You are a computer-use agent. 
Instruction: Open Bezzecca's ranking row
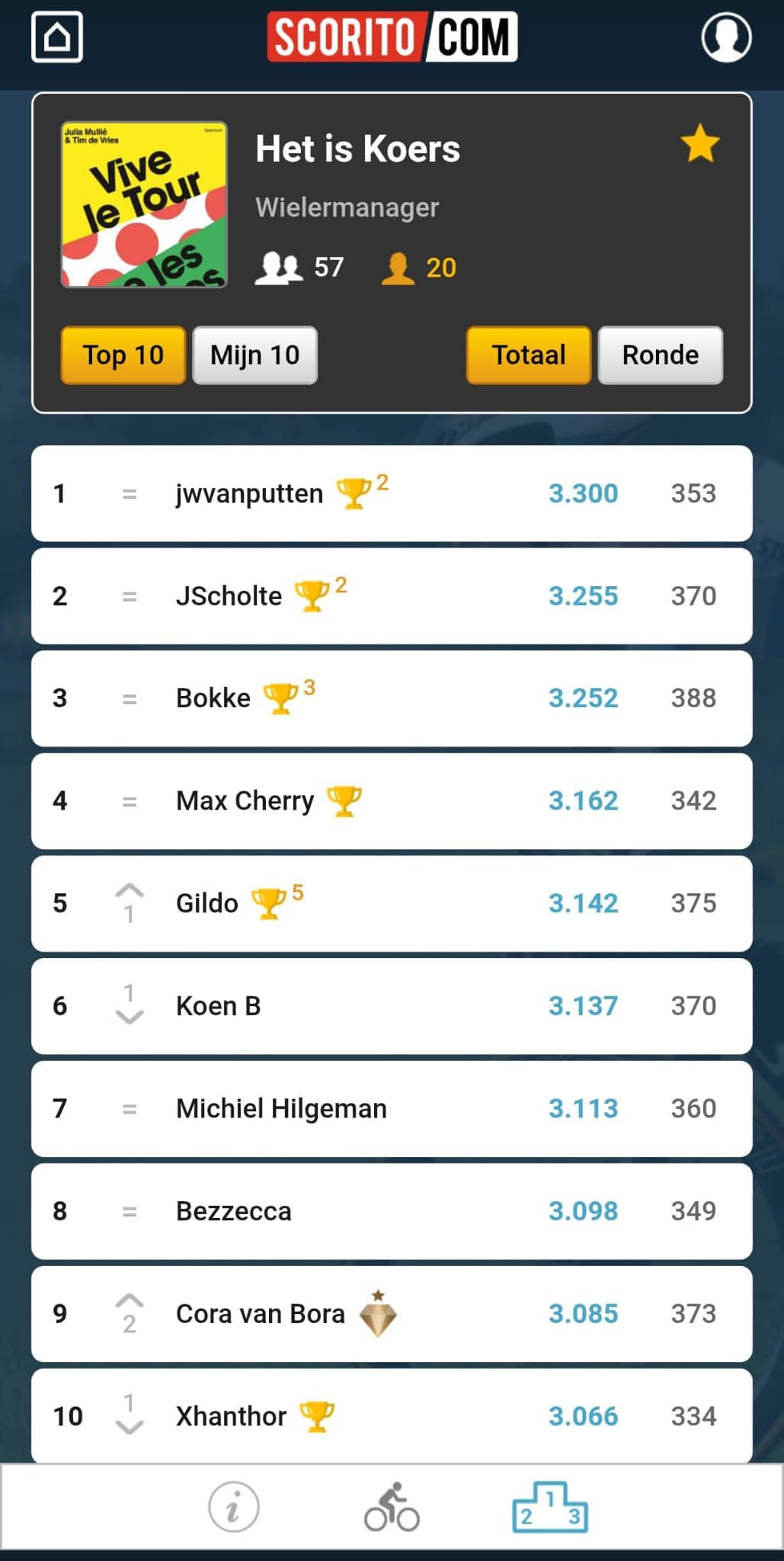[x=392, y=1211]
